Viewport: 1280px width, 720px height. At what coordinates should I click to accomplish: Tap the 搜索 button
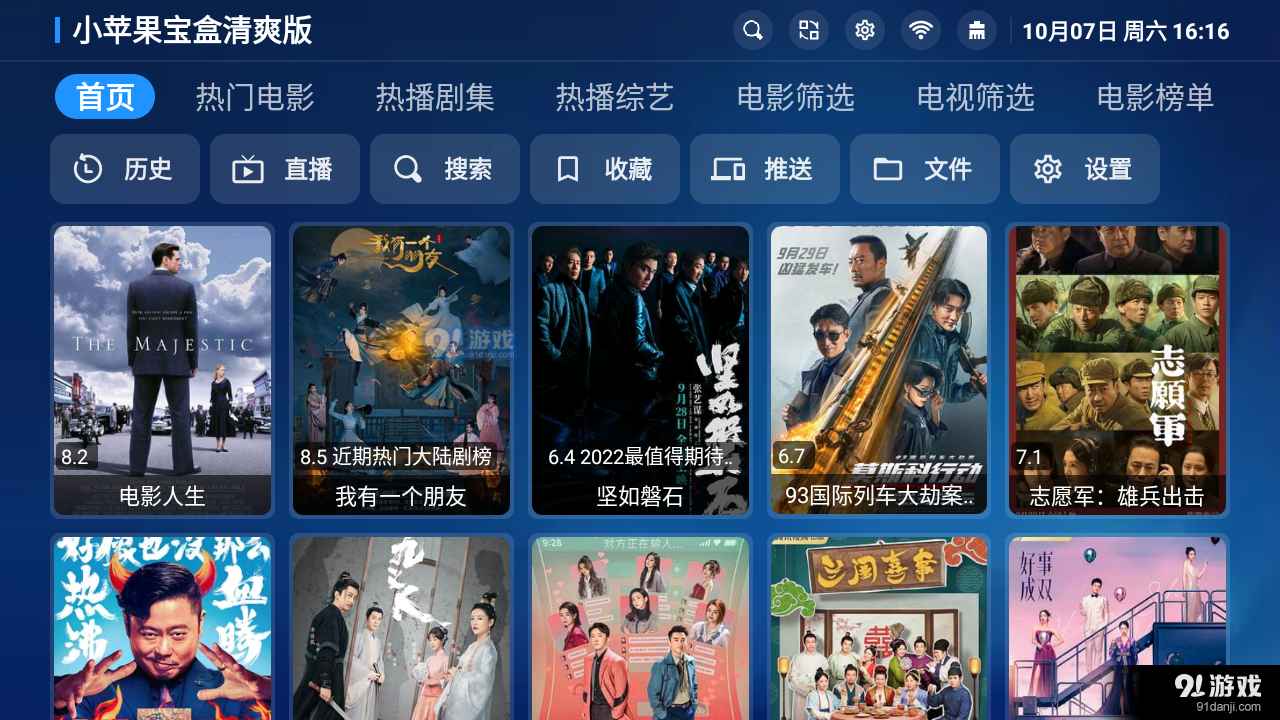click(x=445, y=169)
